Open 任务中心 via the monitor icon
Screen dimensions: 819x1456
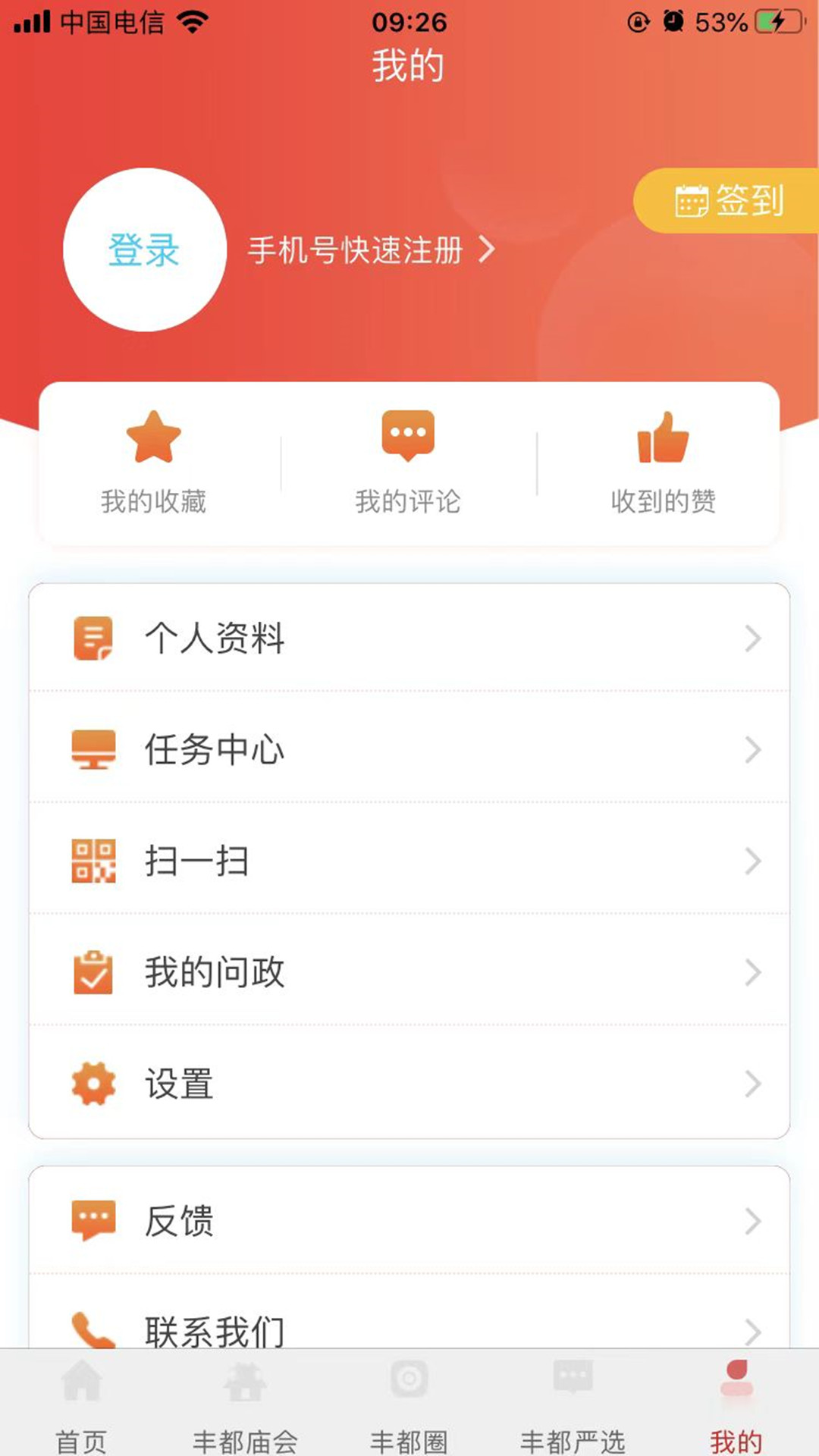[93, 749]
